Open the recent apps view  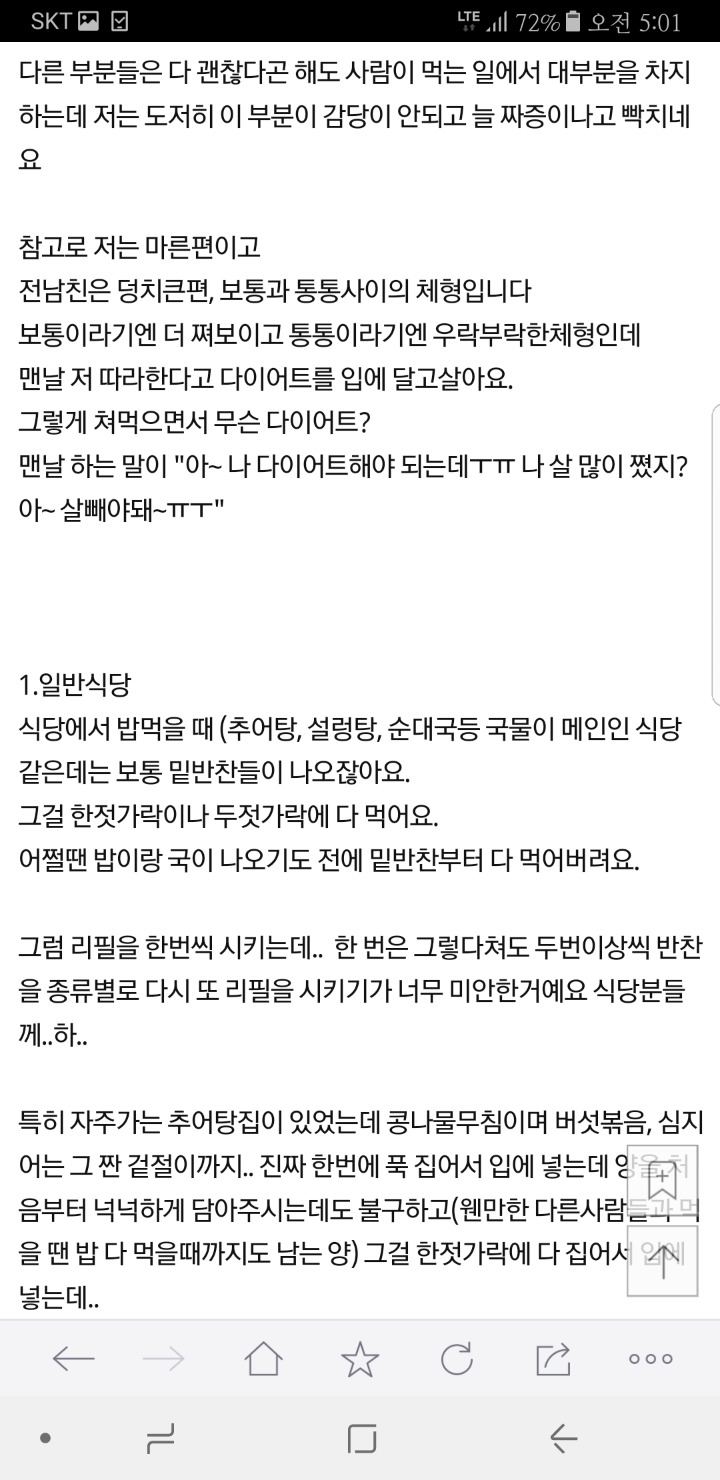pyautogui.click(x=159, y=1439)
